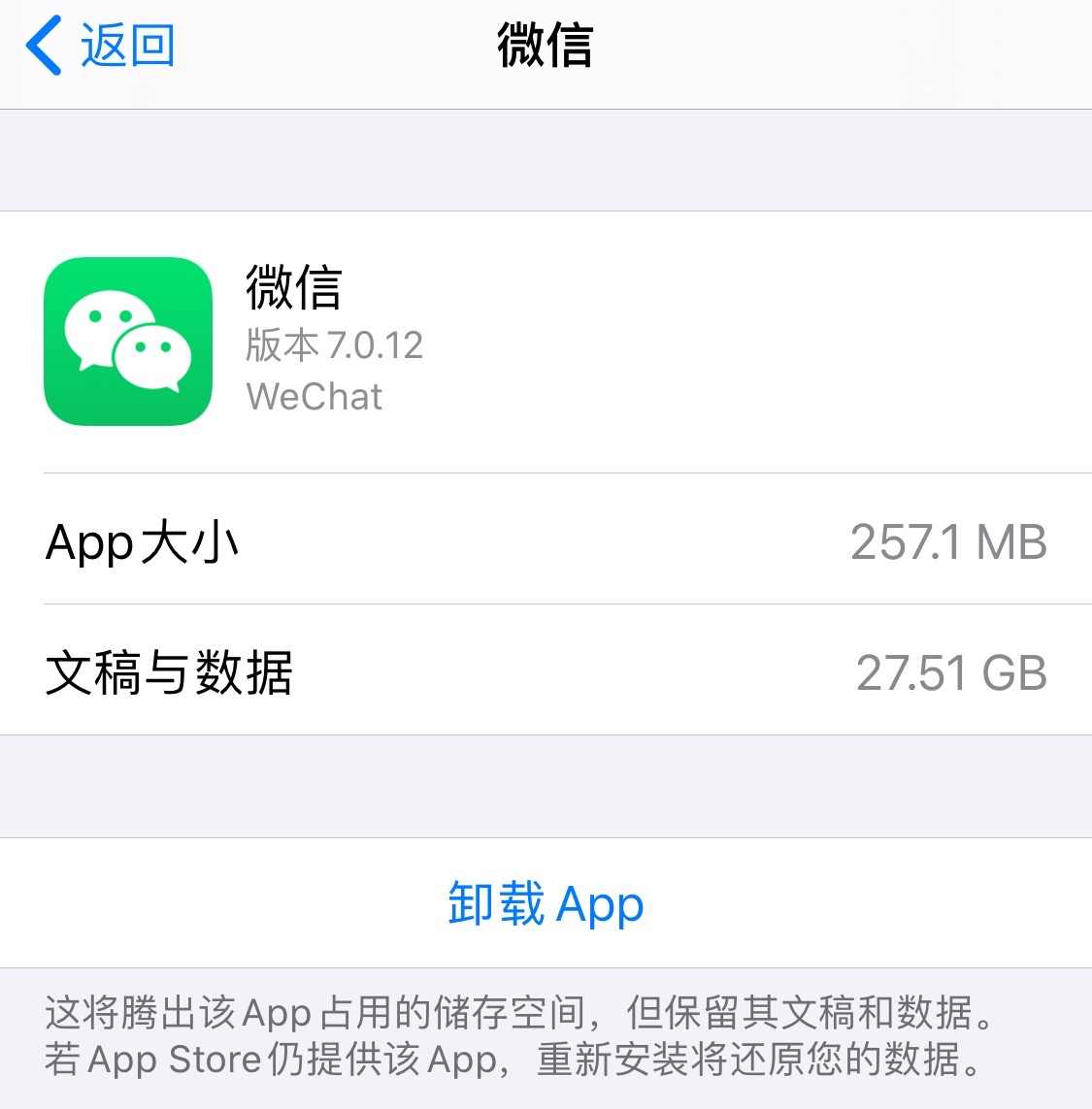Viewport: 1092px width, 1109px height.
Task: Tap the 版本 7.0.12 version label
Action: pyautogui.click(x=331, y=344)
